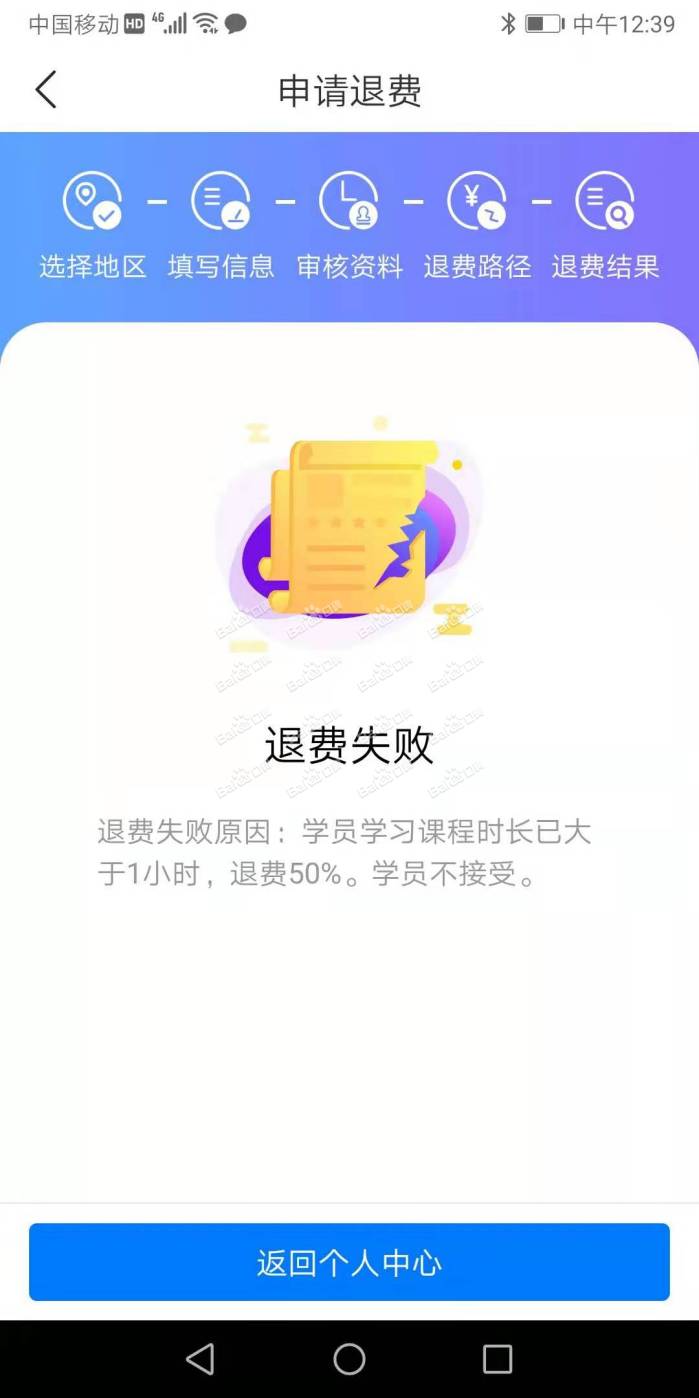
Task: Tap the system back button
Action: [x=200, y=1358]
